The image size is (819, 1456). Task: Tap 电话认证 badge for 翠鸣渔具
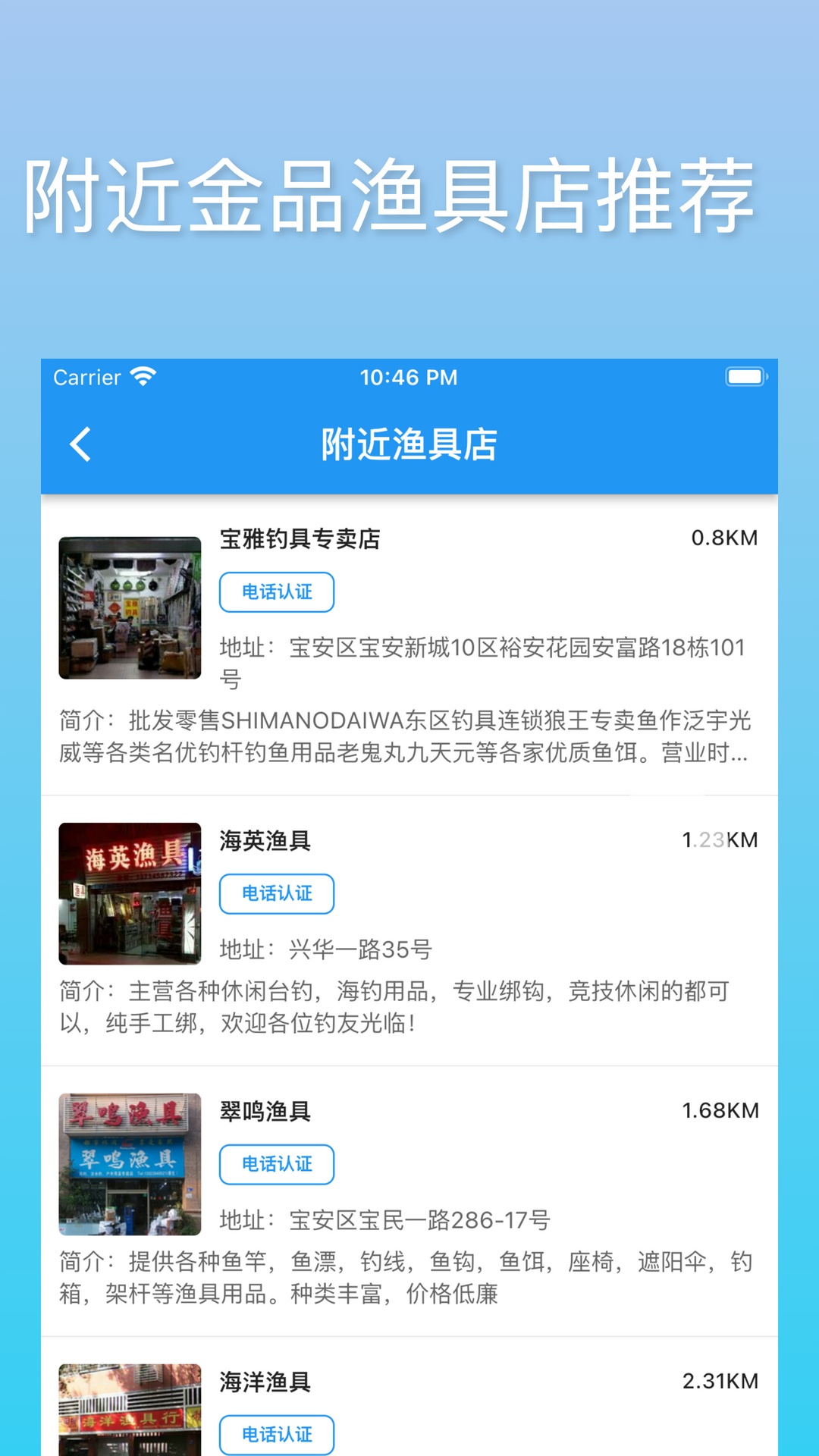click(276, 1164)
